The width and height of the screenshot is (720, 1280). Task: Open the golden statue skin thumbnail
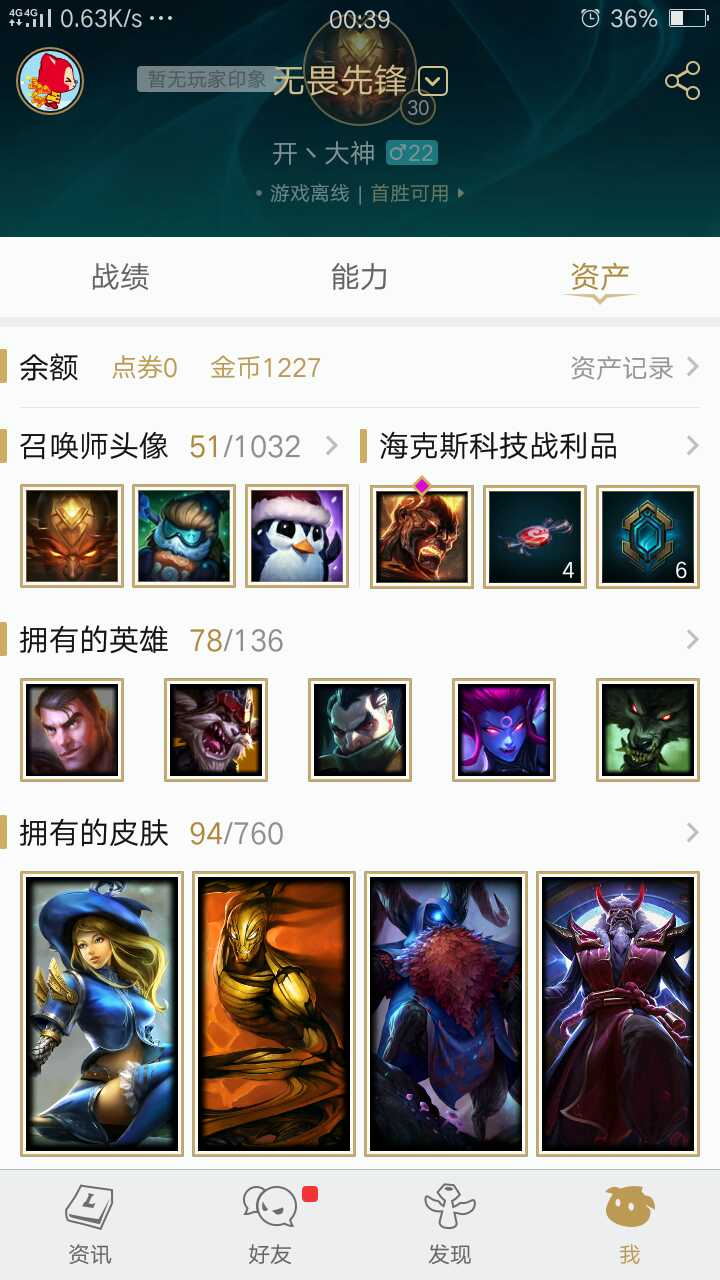coord(274,1012)
